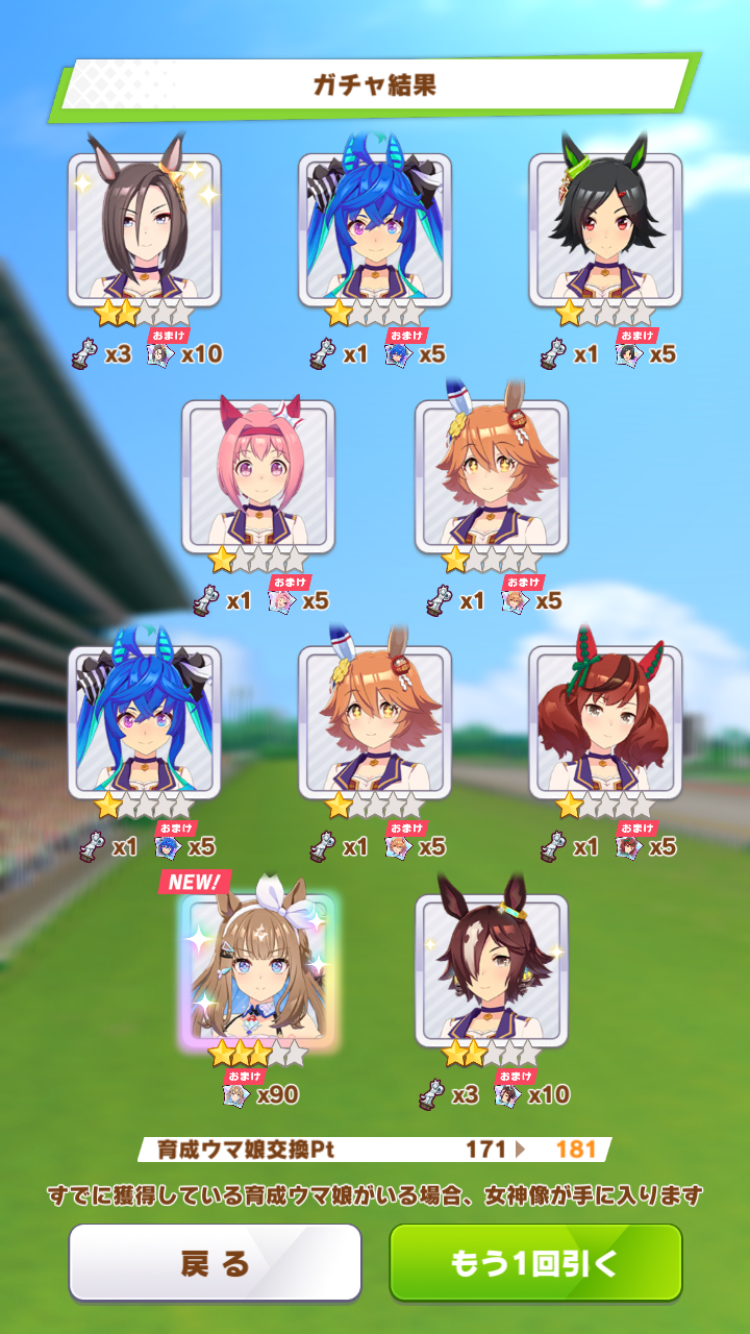The image size is (750, 1334).
Task: Select the red twin-tail character with green ribbon
Action: pos(604,722)
